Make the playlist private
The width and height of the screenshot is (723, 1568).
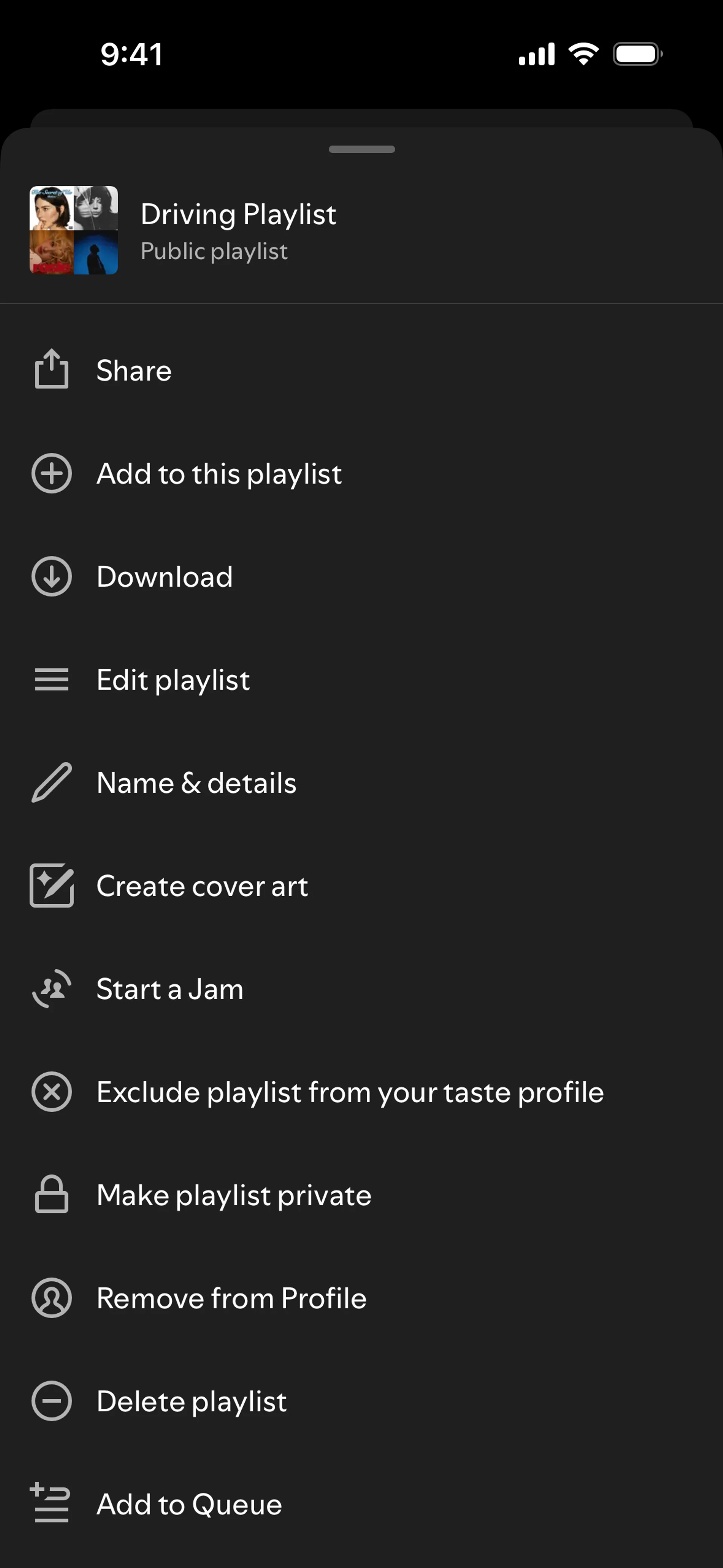pos(234,1195)
